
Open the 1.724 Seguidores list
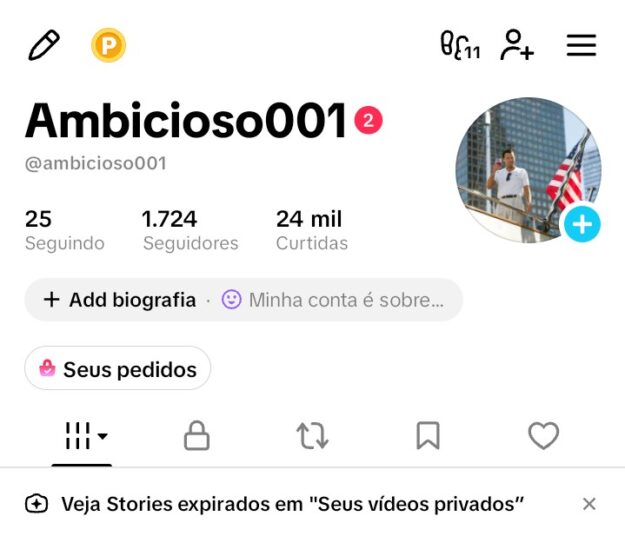191,230
